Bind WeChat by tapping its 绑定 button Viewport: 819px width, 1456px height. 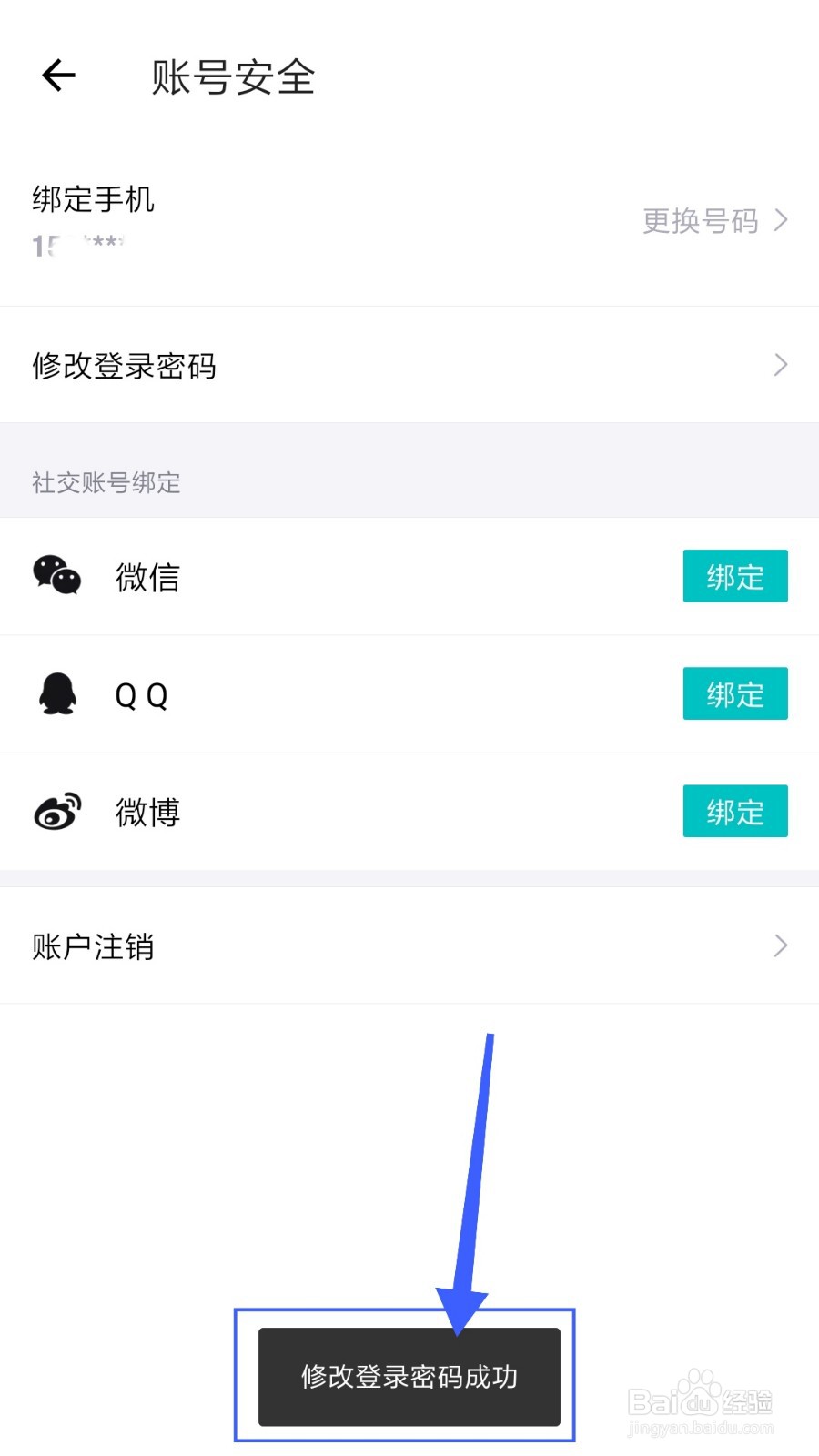click(734, 576)
